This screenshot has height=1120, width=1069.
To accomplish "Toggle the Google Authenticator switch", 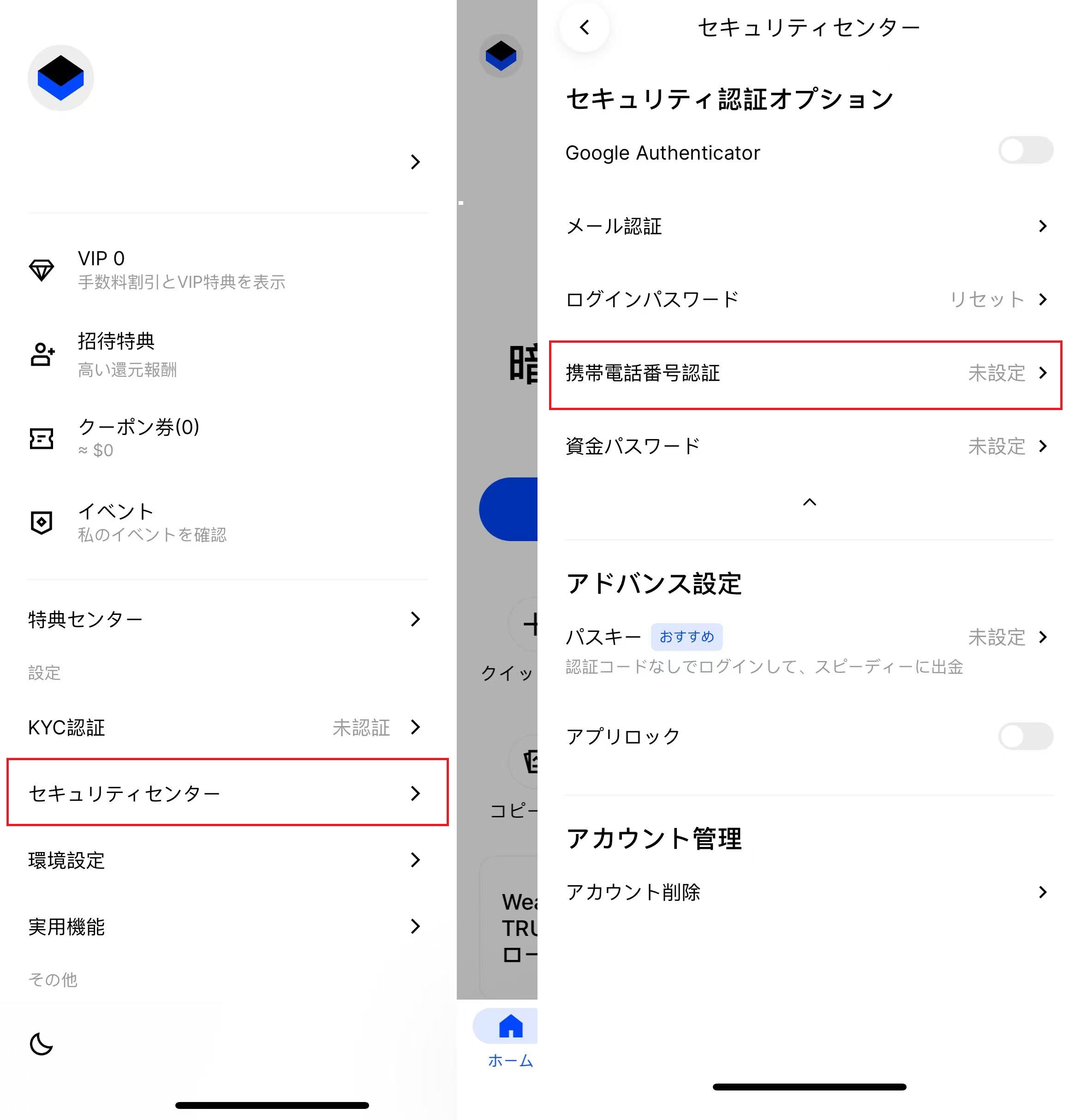I will click(x=1025, y=150).
